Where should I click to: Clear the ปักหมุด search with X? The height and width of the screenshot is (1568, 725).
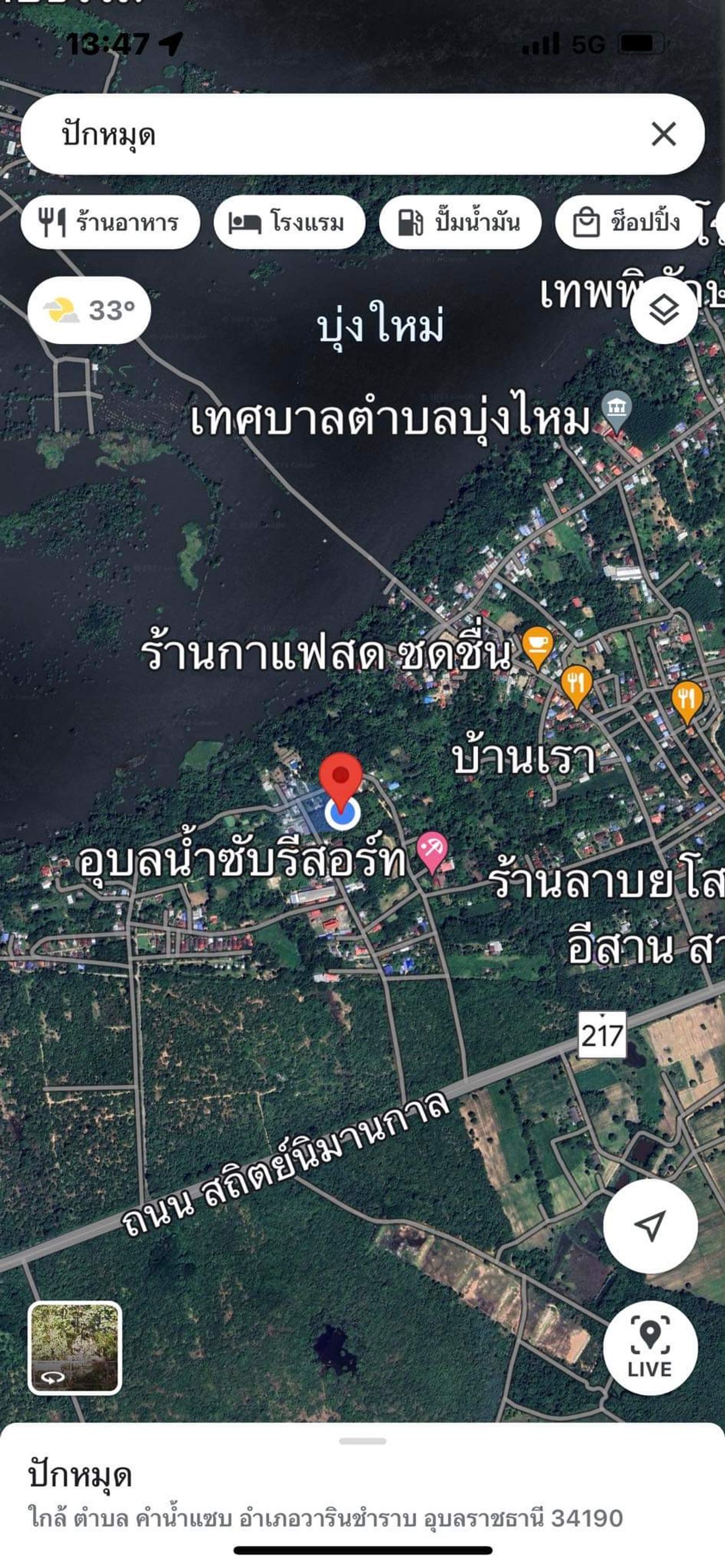point(663,134)
